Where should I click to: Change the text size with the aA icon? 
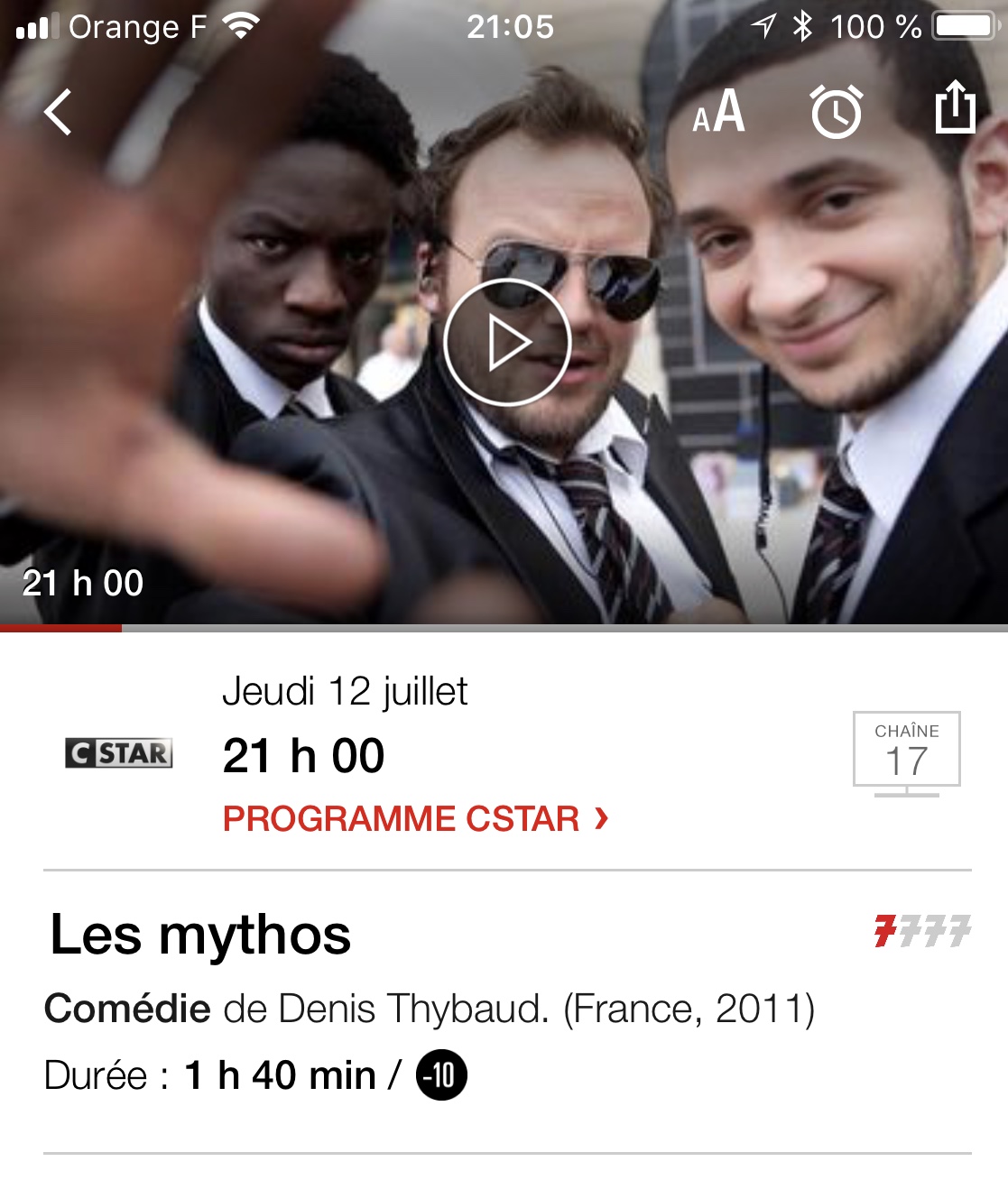coord(718,113)
